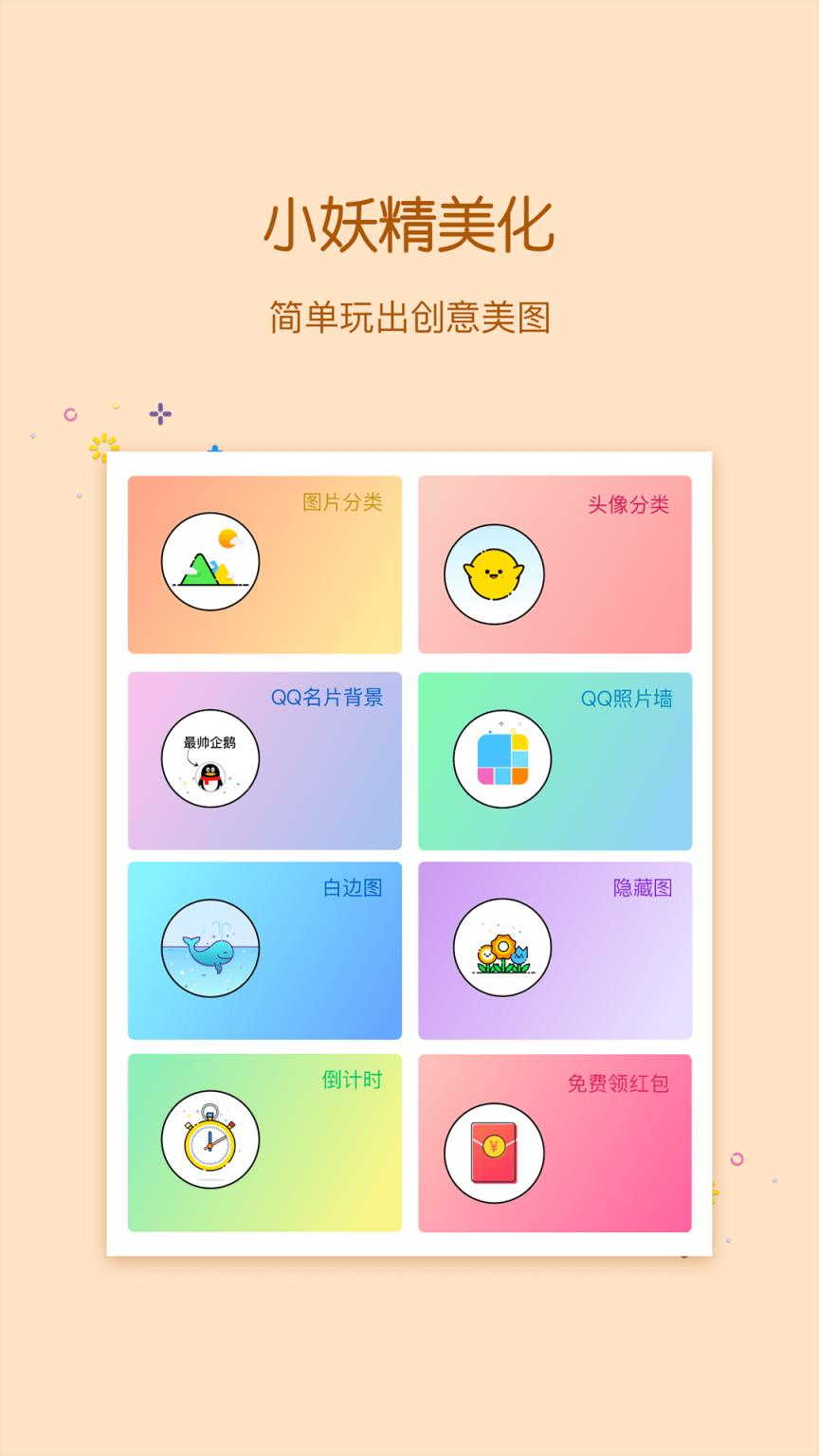The width and height of the screenshot is (819, 1456).
Task: Claim the free red envelope 免费领红包
Action: pos(555,1143)
